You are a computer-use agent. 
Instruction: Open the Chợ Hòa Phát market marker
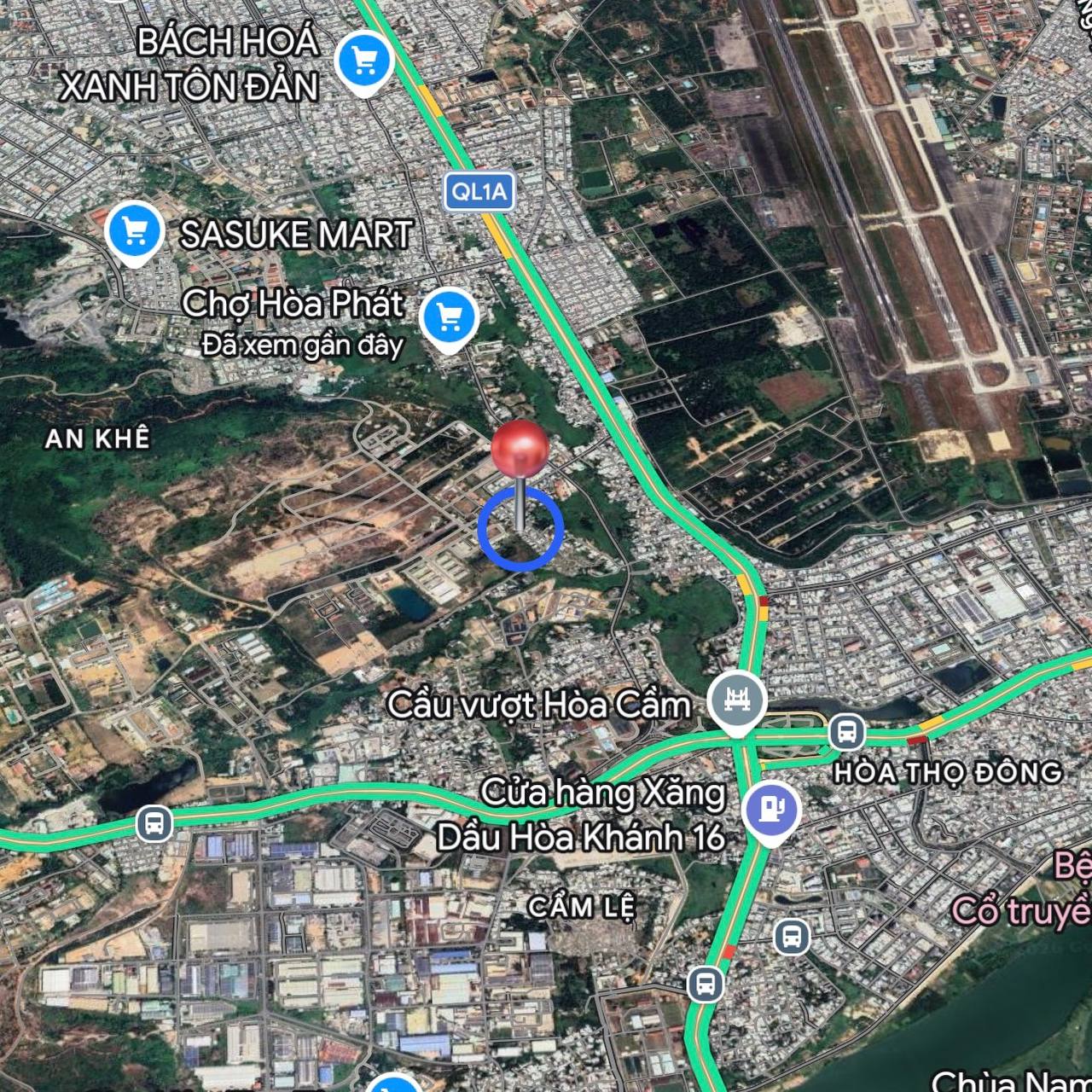click(449, 317)
